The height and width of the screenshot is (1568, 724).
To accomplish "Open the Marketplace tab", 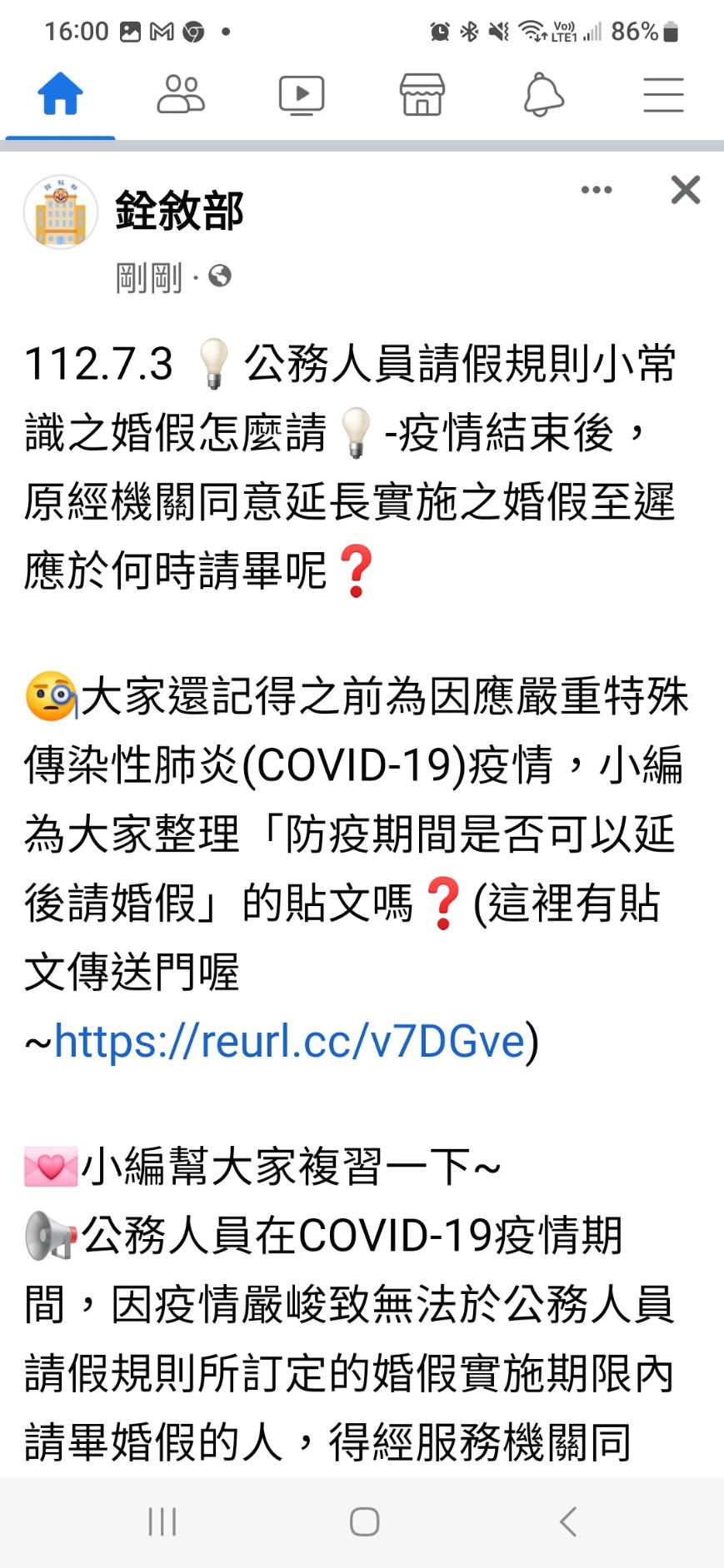I will pos(422,94).
